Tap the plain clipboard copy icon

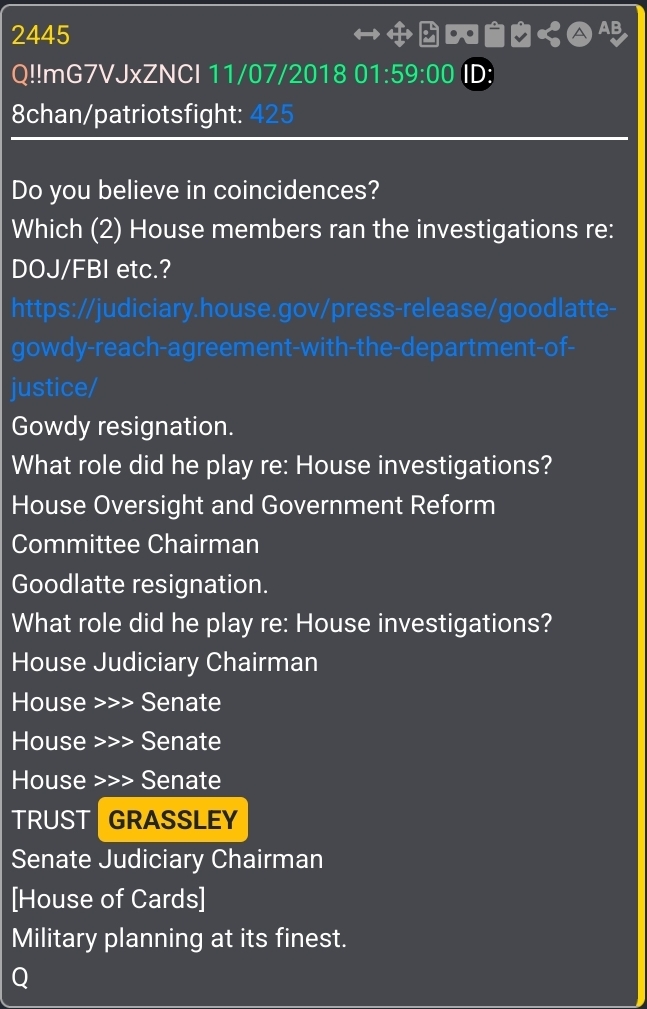point(494,35)
